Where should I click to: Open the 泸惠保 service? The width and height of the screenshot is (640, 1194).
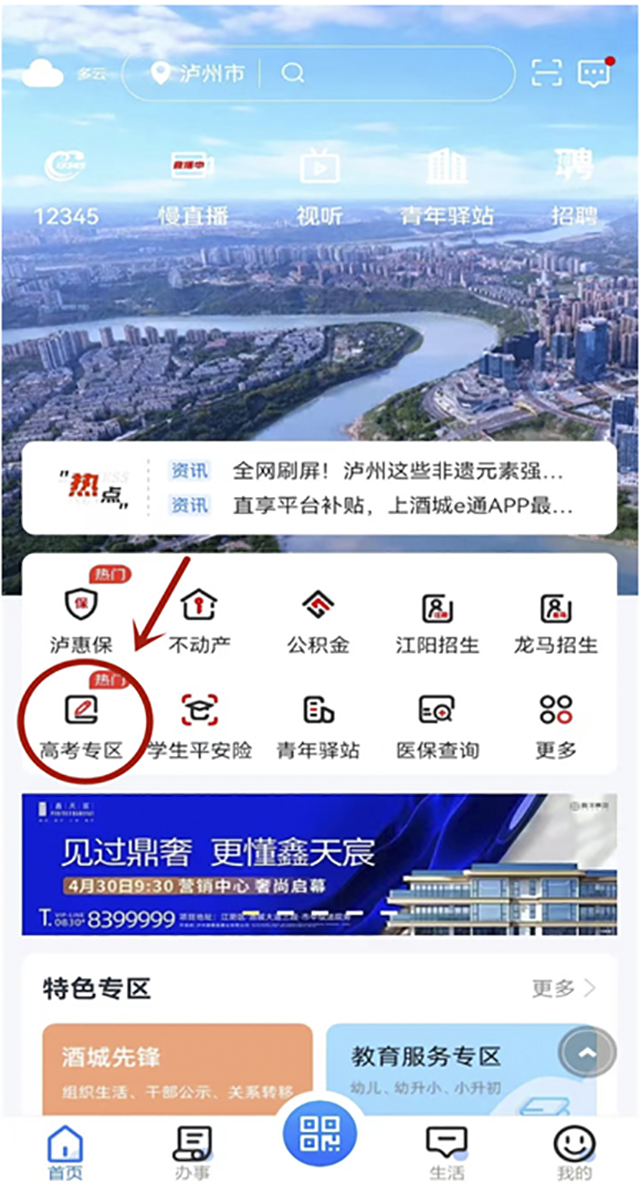(x=81, y=620)
